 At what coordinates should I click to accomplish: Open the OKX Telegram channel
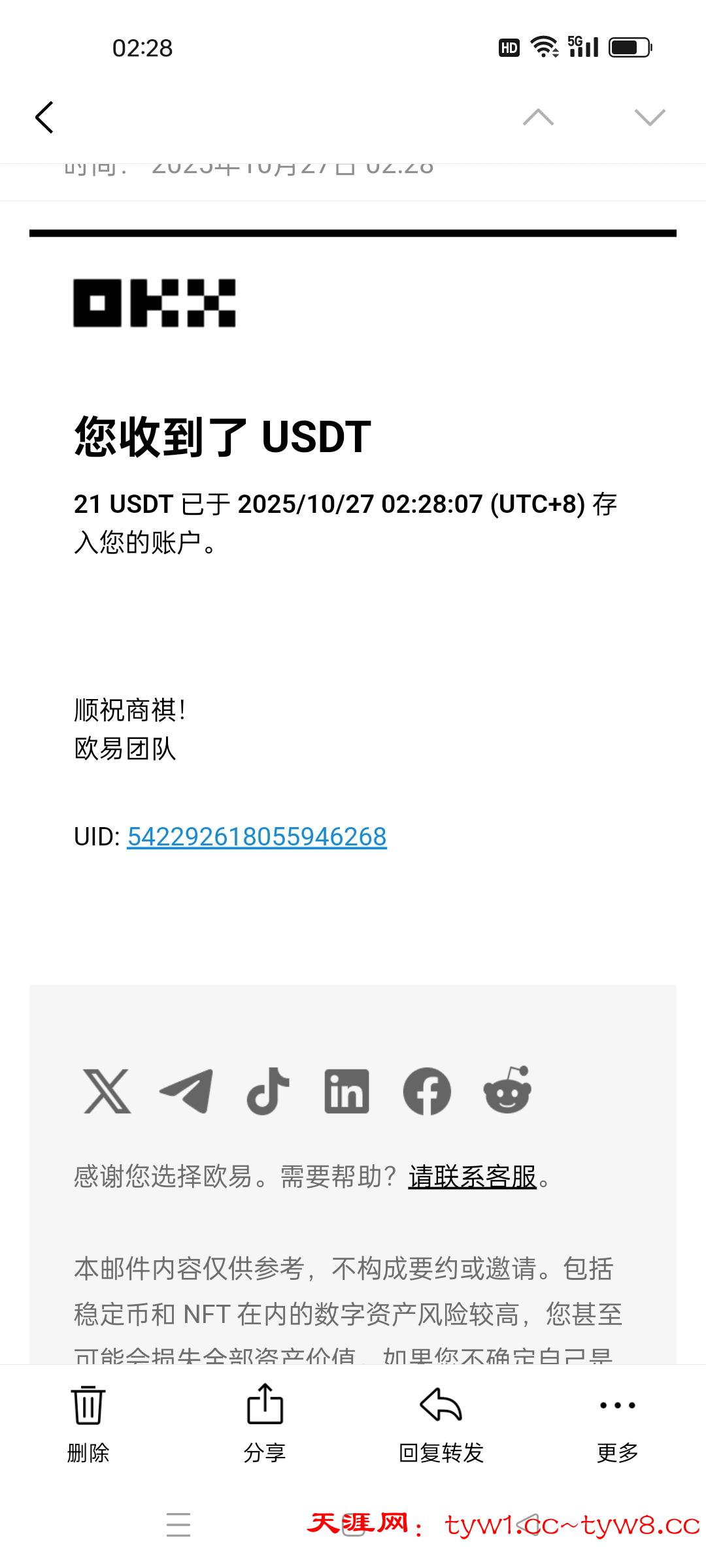pyautogui.click(x=186, y=1091)
